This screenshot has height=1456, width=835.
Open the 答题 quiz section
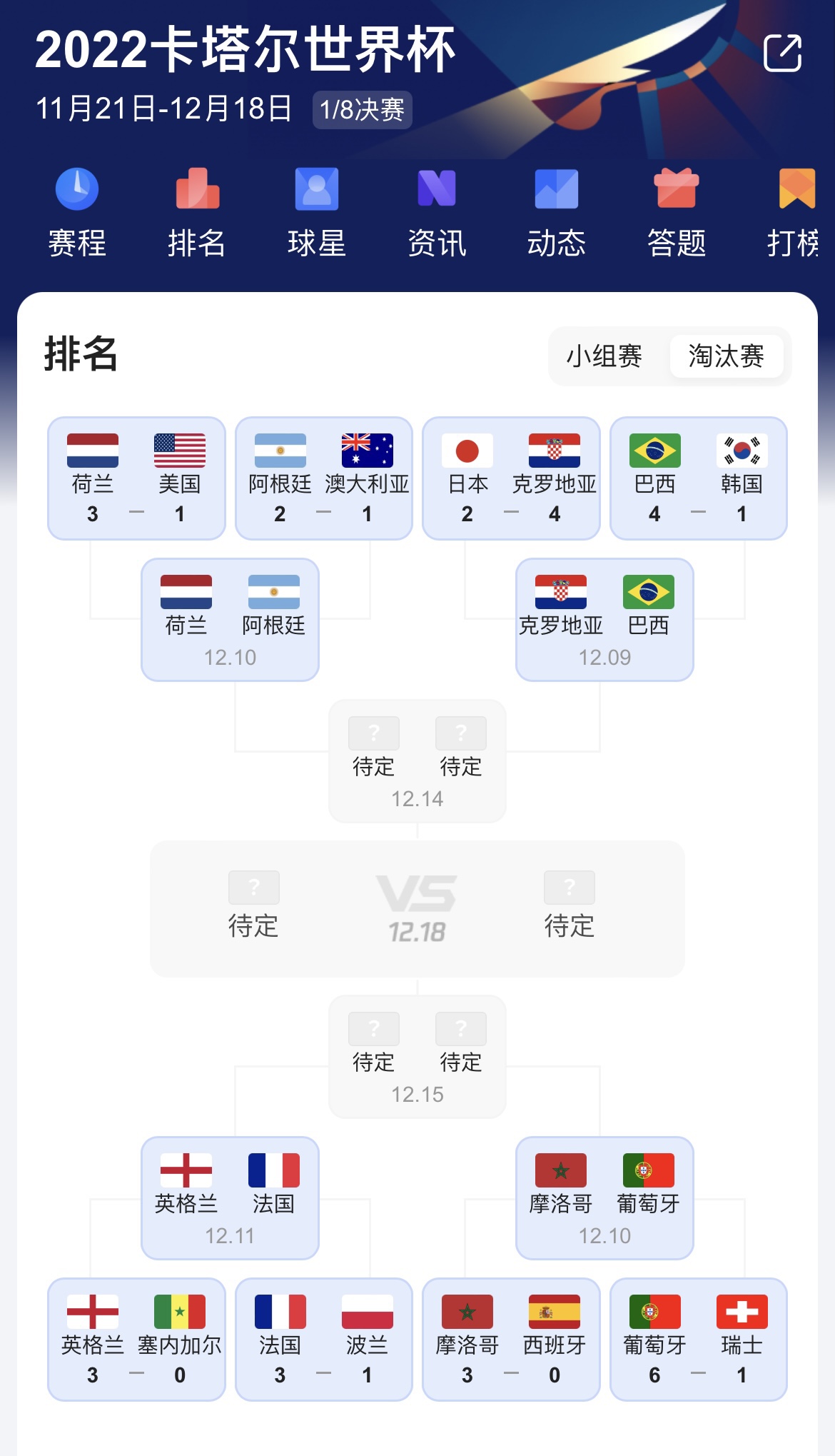click(677, 213)
